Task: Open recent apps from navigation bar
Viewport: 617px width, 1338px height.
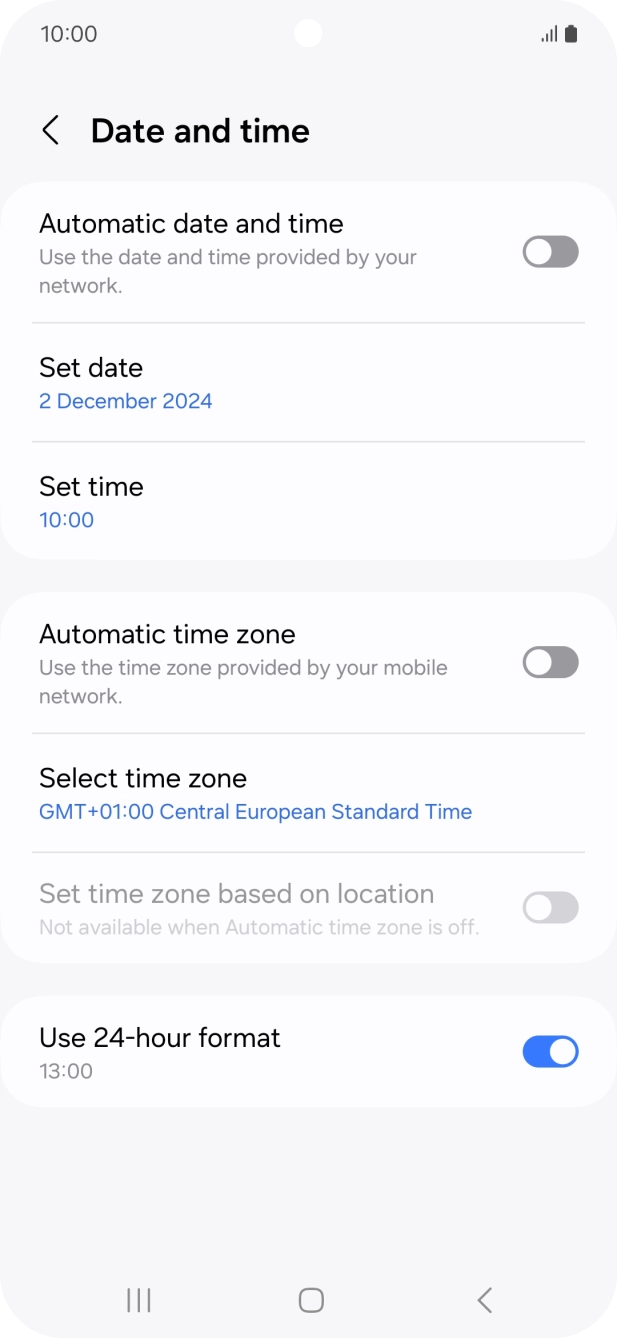Action: [139, 1299]
